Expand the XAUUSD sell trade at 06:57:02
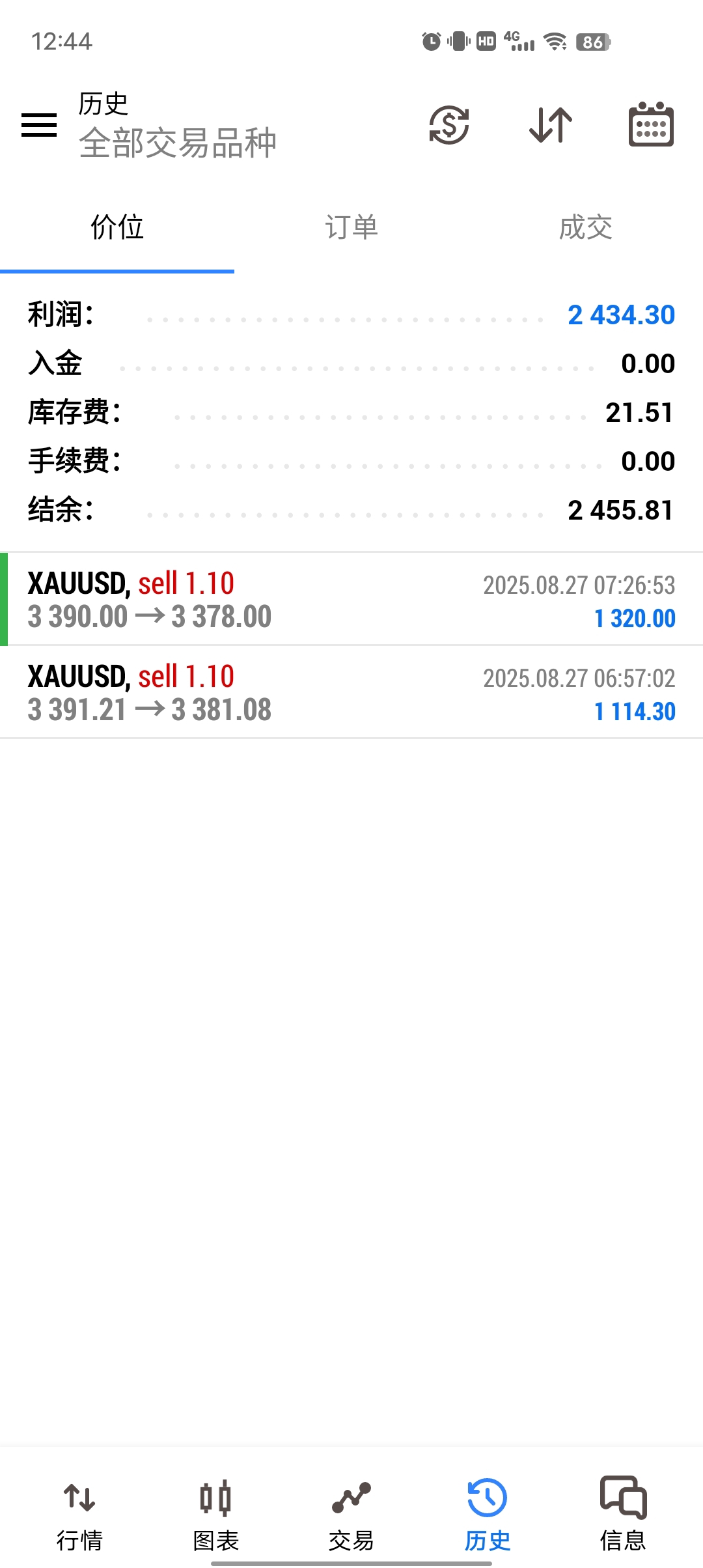 point(351,692)
